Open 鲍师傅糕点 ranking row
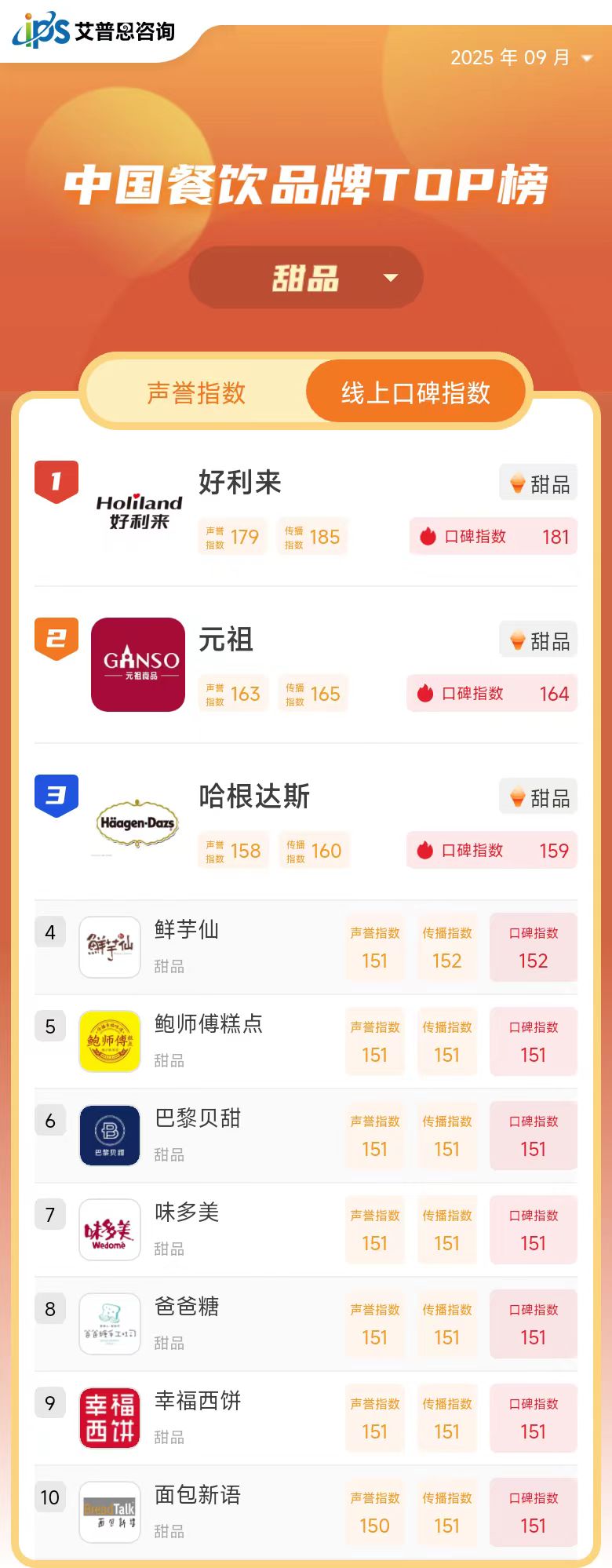 pyautogui.click(x=209, y=1025)
